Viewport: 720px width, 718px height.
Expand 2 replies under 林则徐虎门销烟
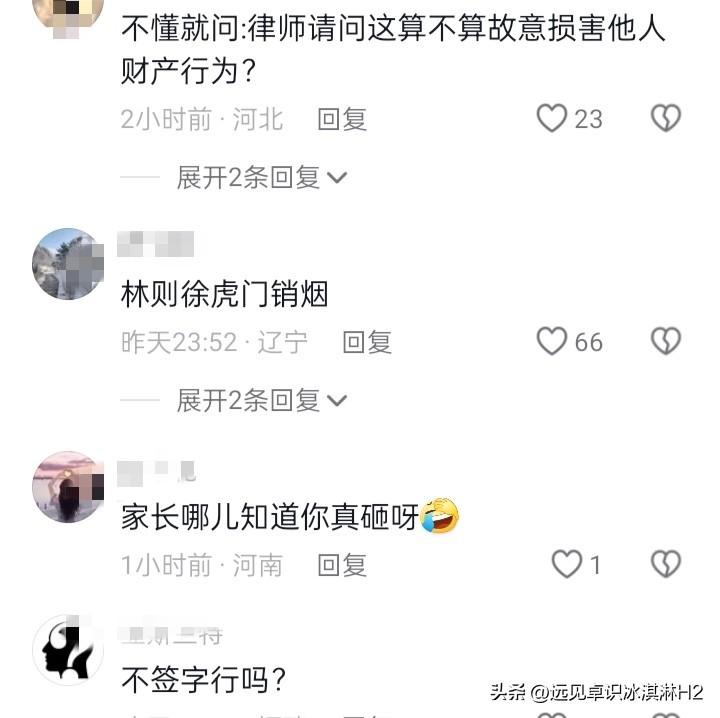point(262,401)
